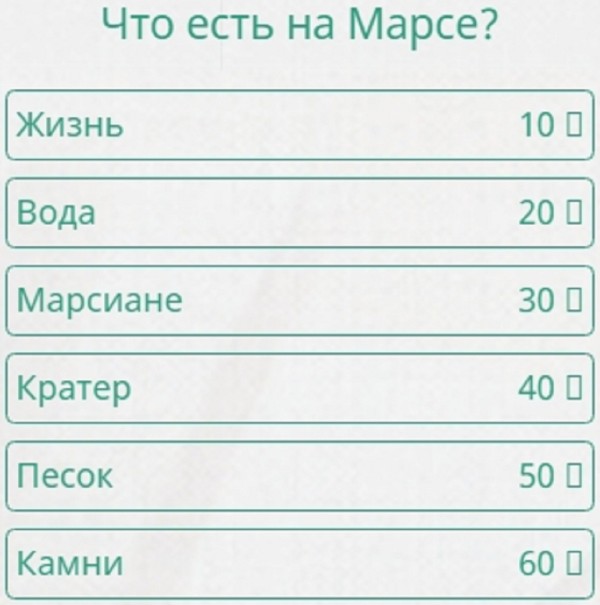Select the answer row Жизнь
The image size is (600, 605).
(x=300, y=125)
